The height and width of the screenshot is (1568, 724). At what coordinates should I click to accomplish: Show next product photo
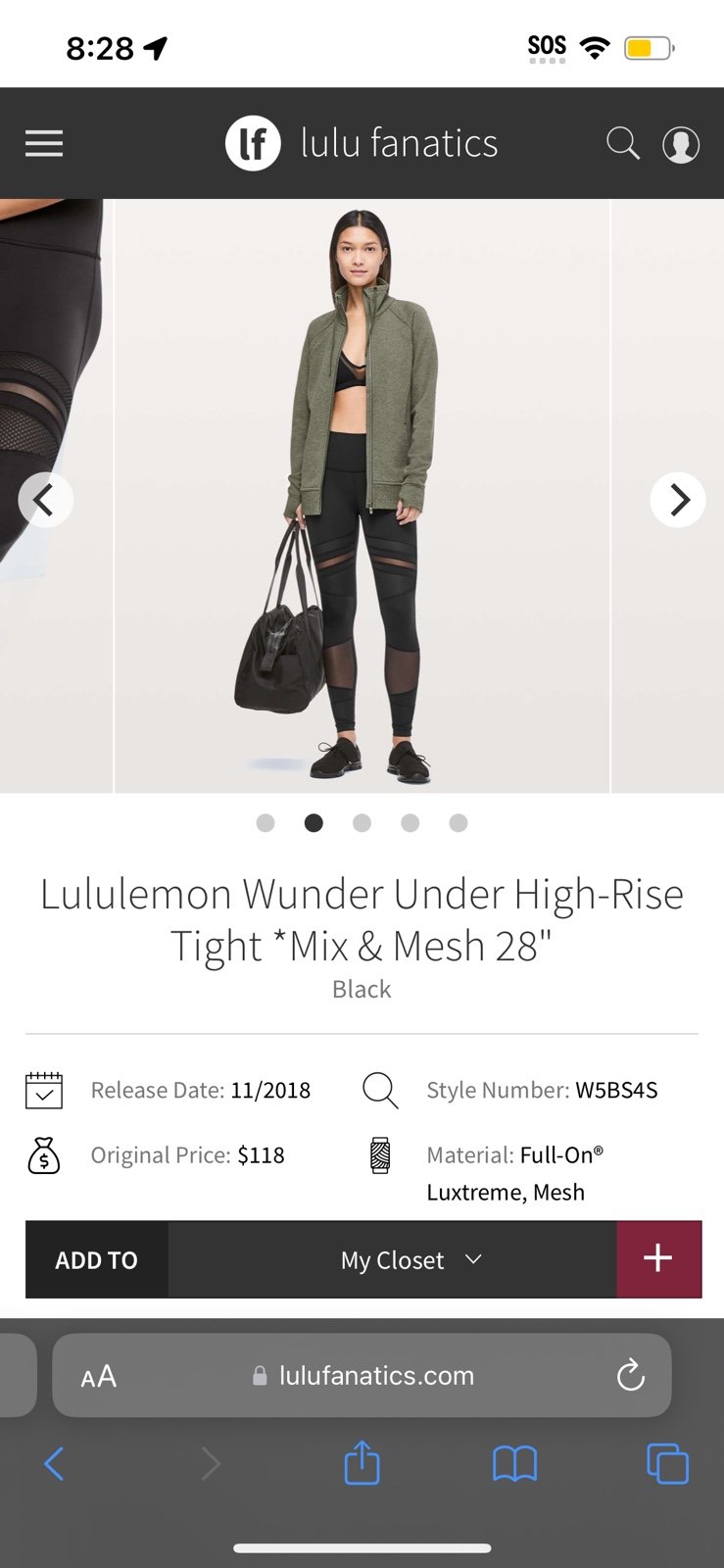pos(678,500)
